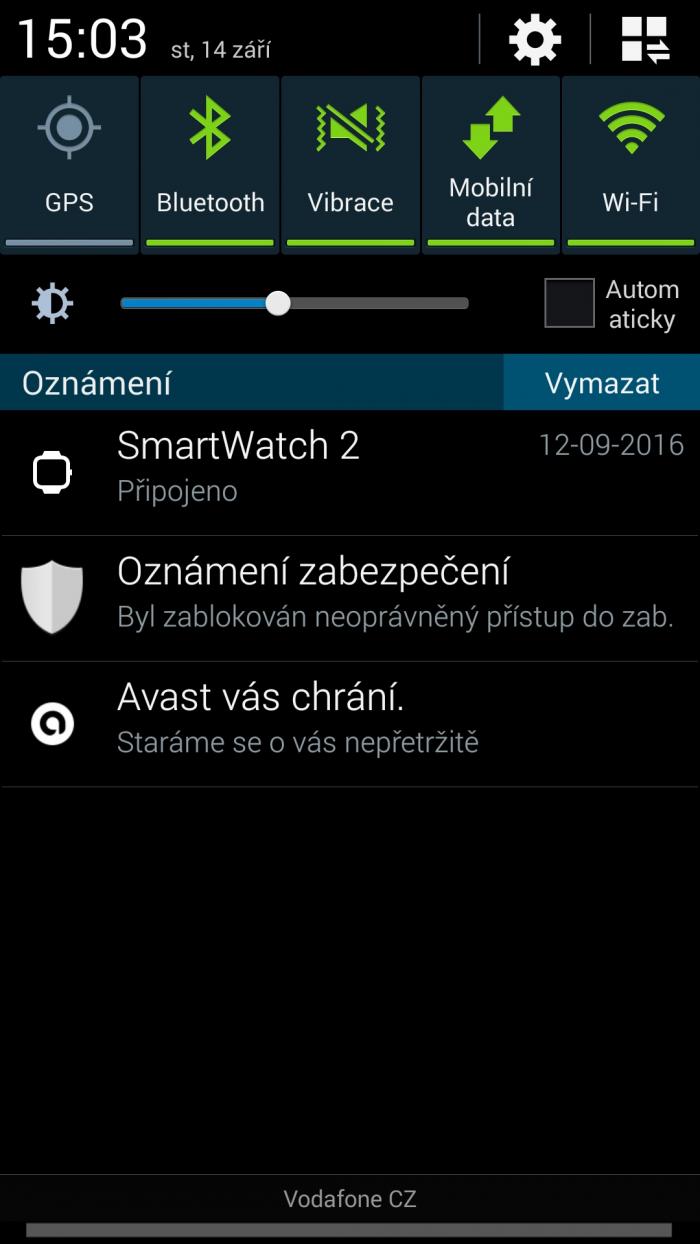Screen dimensions: 700x1244
Task: Turn off Bluetooth
Action: click(210, 163)
